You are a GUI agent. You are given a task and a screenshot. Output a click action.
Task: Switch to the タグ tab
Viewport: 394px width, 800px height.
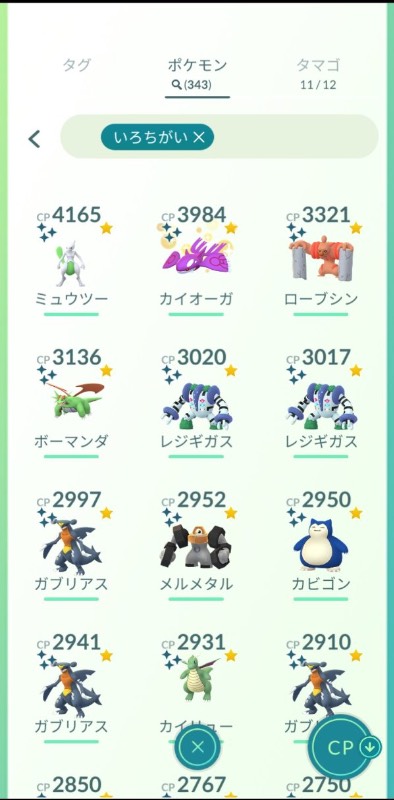click(x=77, y=65)
